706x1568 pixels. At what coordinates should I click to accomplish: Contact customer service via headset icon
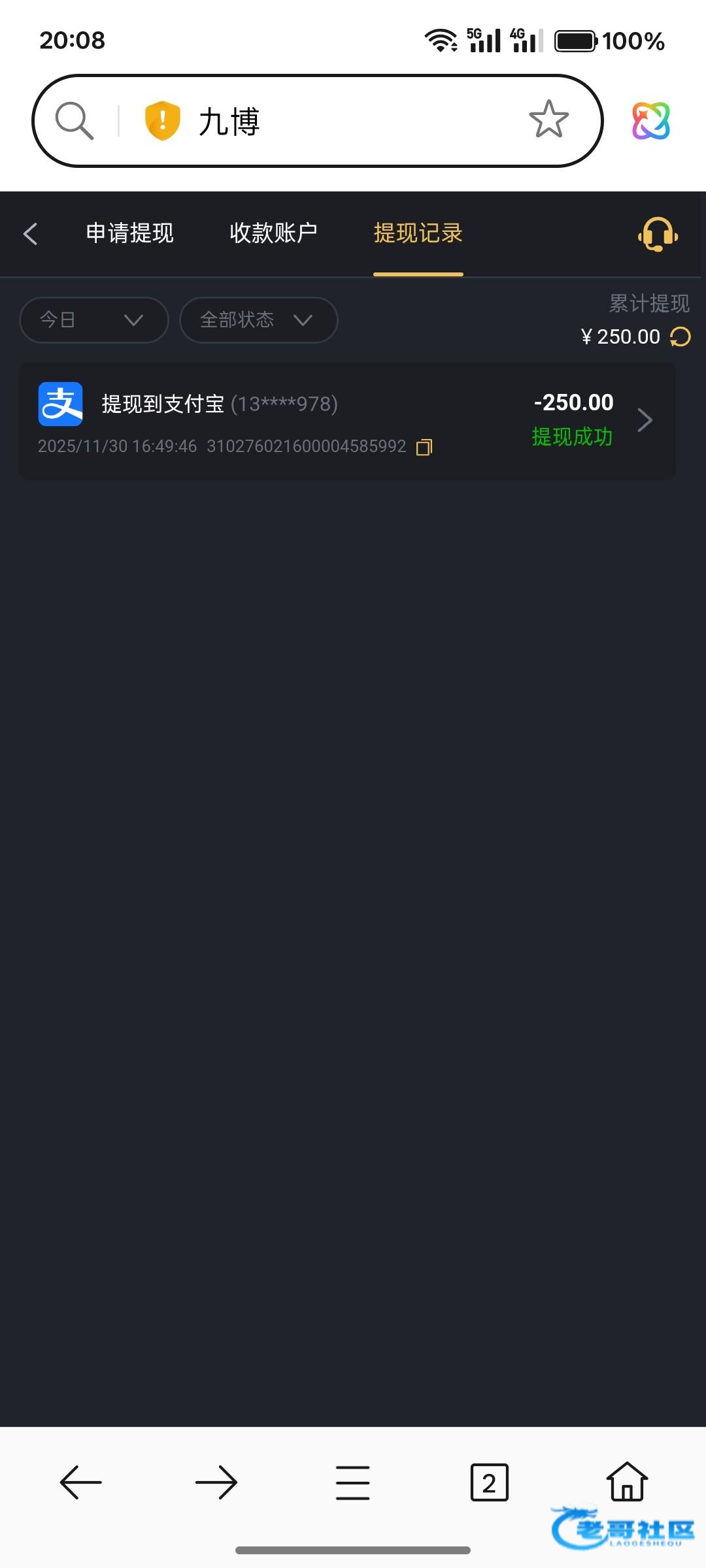(658, 234)
